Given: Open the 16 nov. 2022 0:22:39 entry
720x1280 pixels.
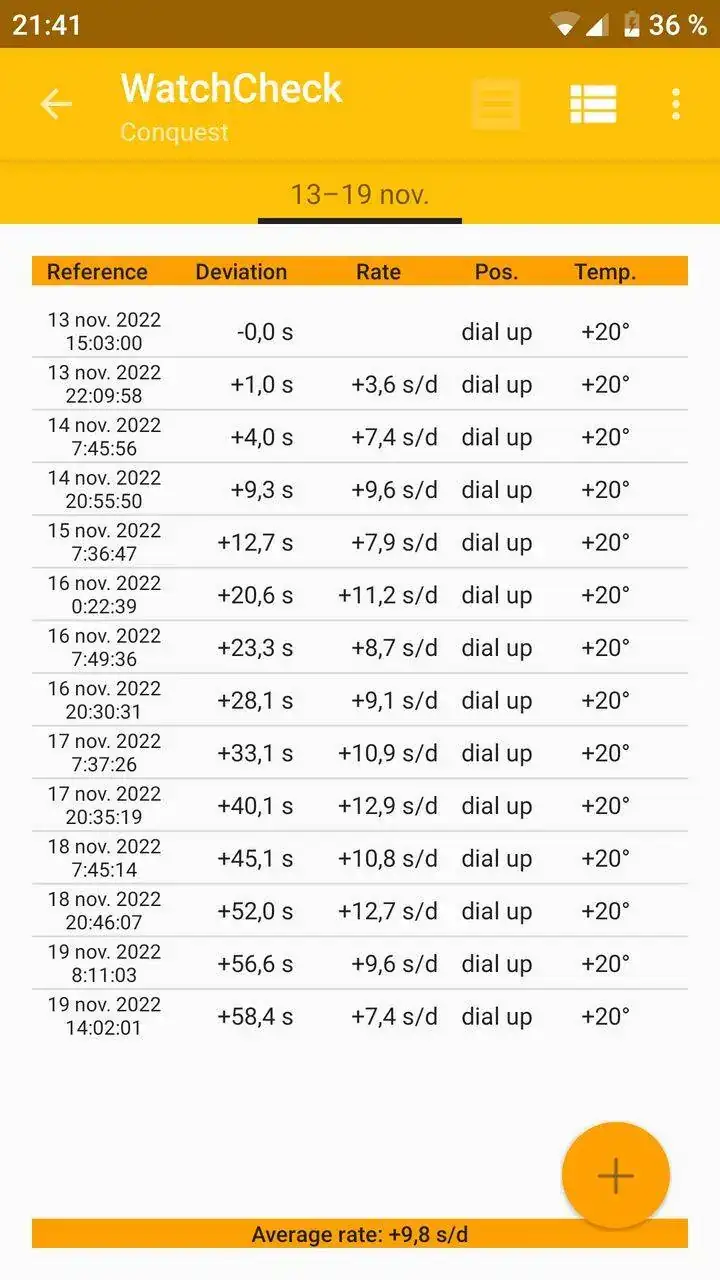Looking at the screenshot, I should [360, 595].
